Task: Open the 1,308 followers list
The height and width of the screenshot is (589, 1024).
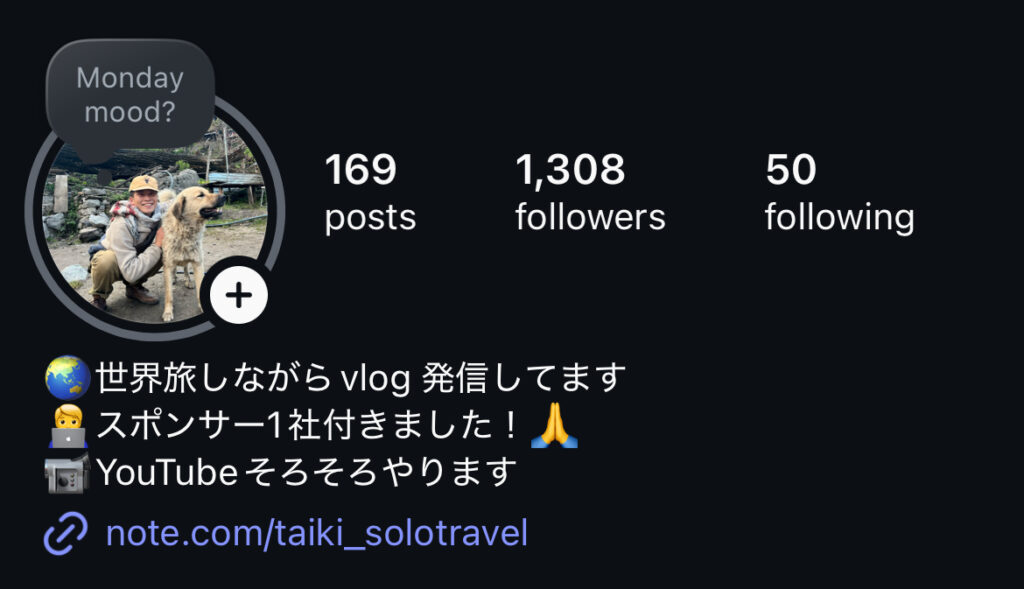Action: 589,192
